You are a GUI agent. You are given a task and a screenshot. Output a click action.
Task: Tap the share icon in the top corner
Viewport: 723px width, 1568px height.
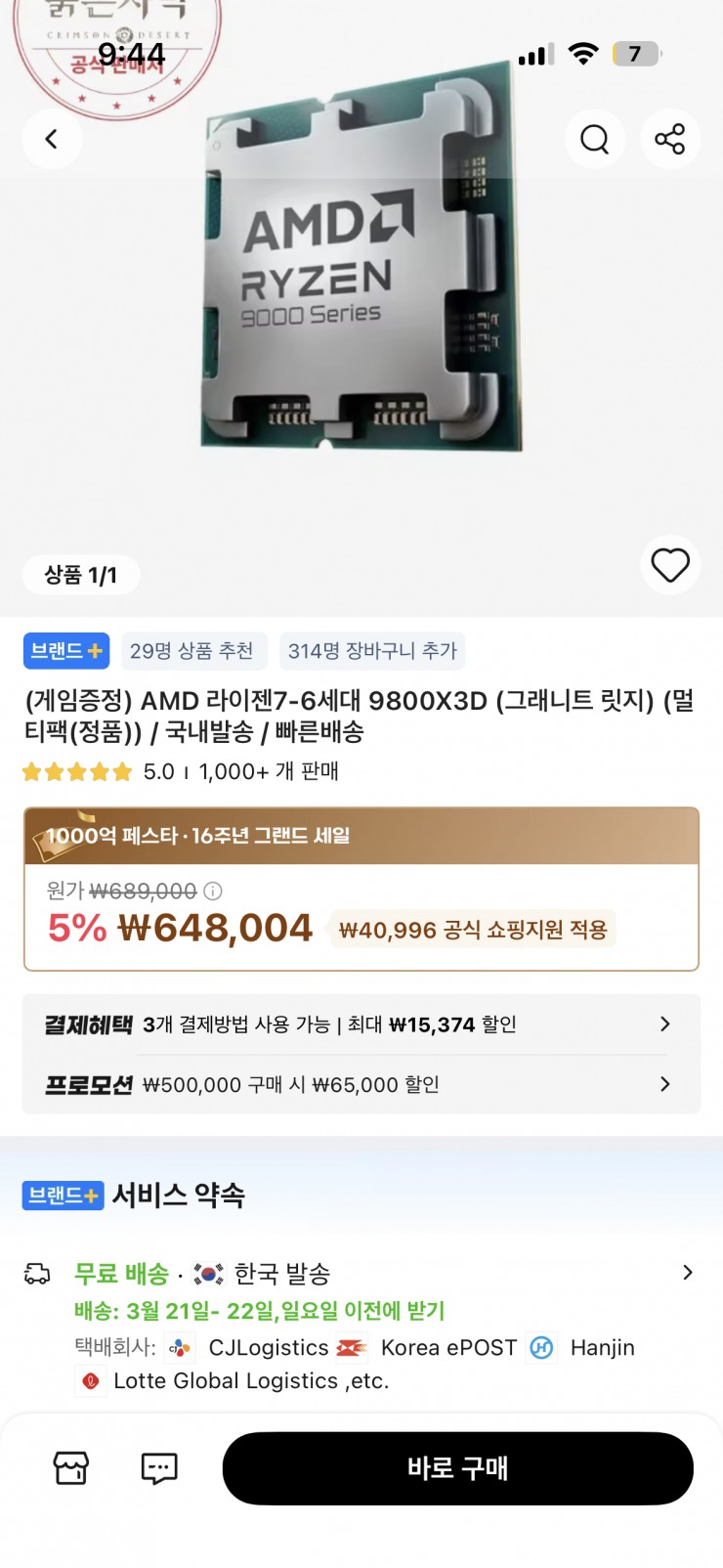pyautogui.click(x=670, y=139)
